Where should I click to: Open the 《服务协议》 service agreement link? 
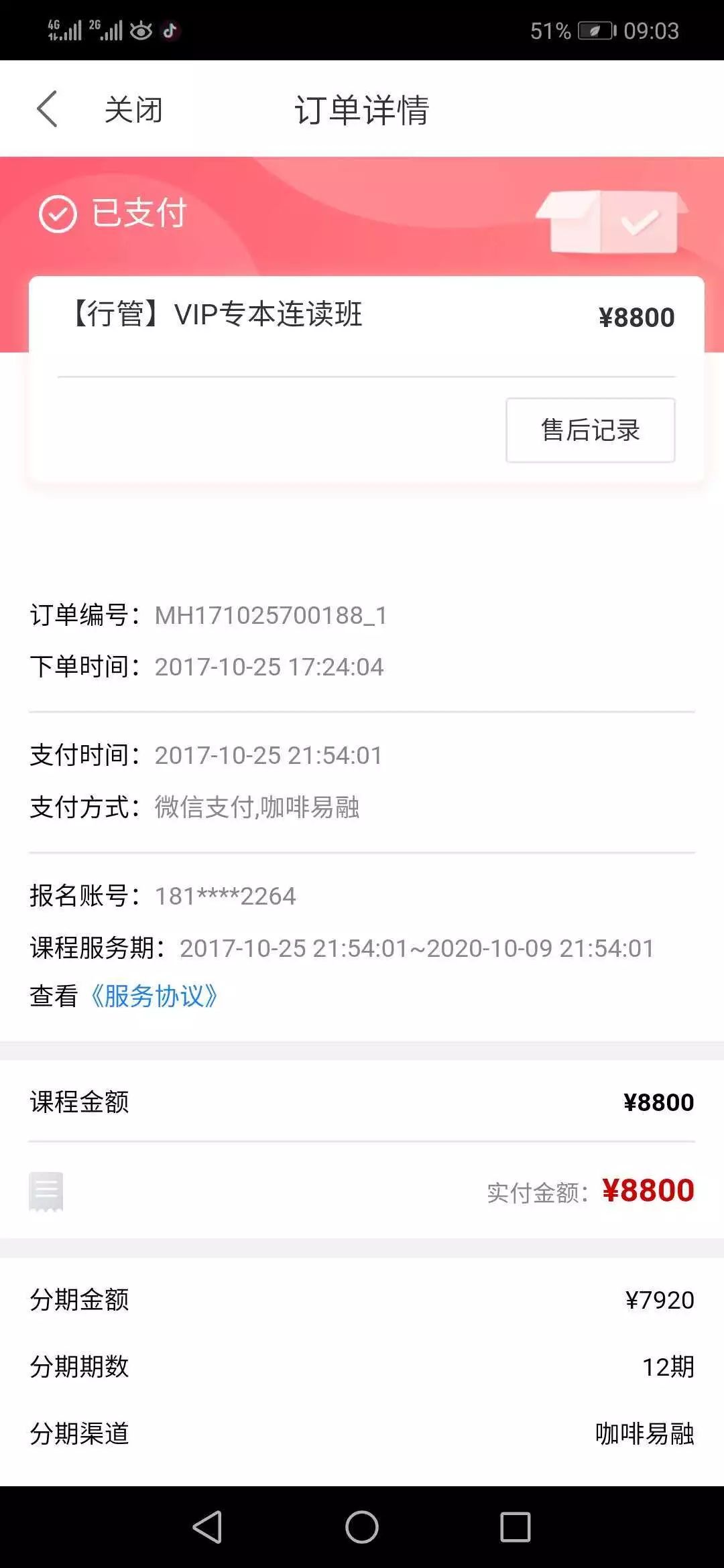(156, 997)
